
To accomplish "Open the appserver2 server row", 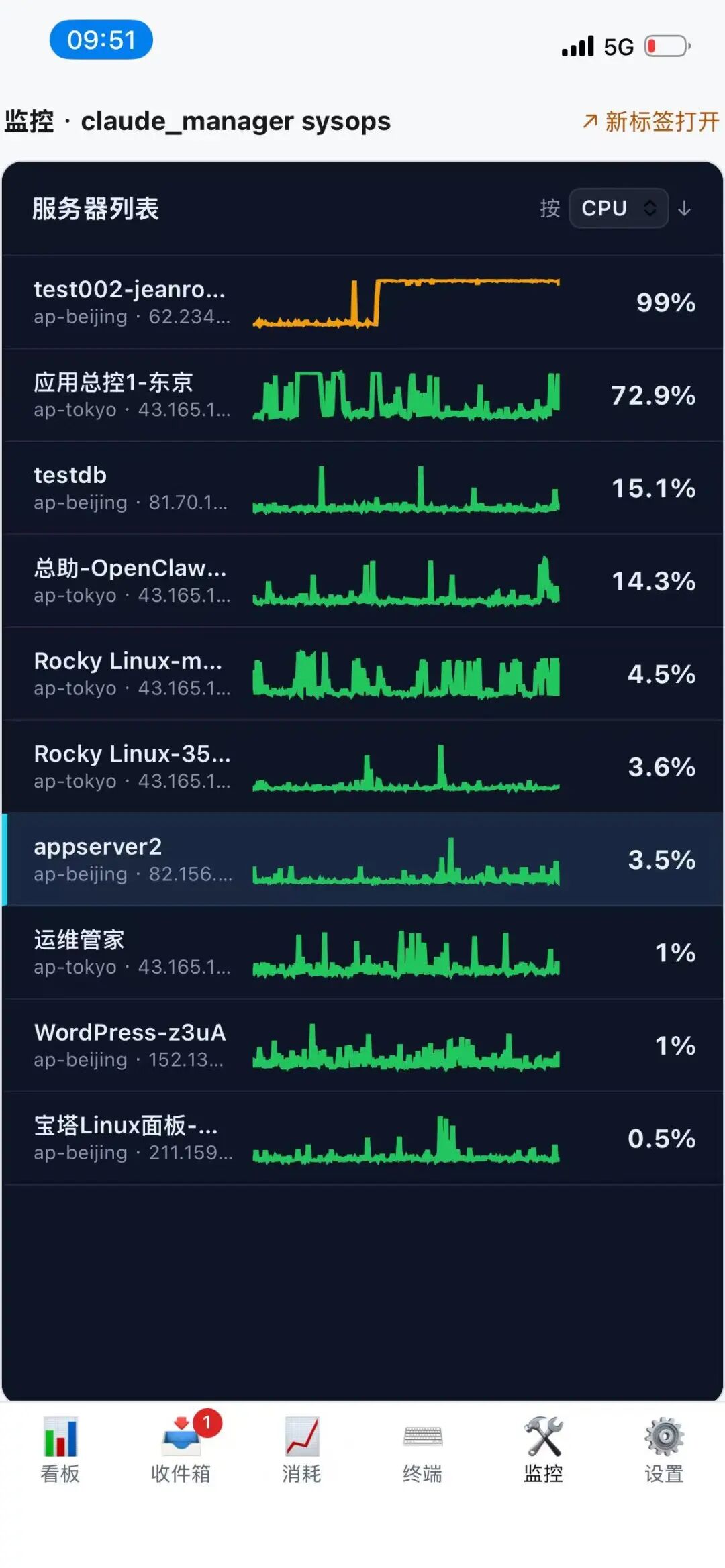I will point(362,859).
